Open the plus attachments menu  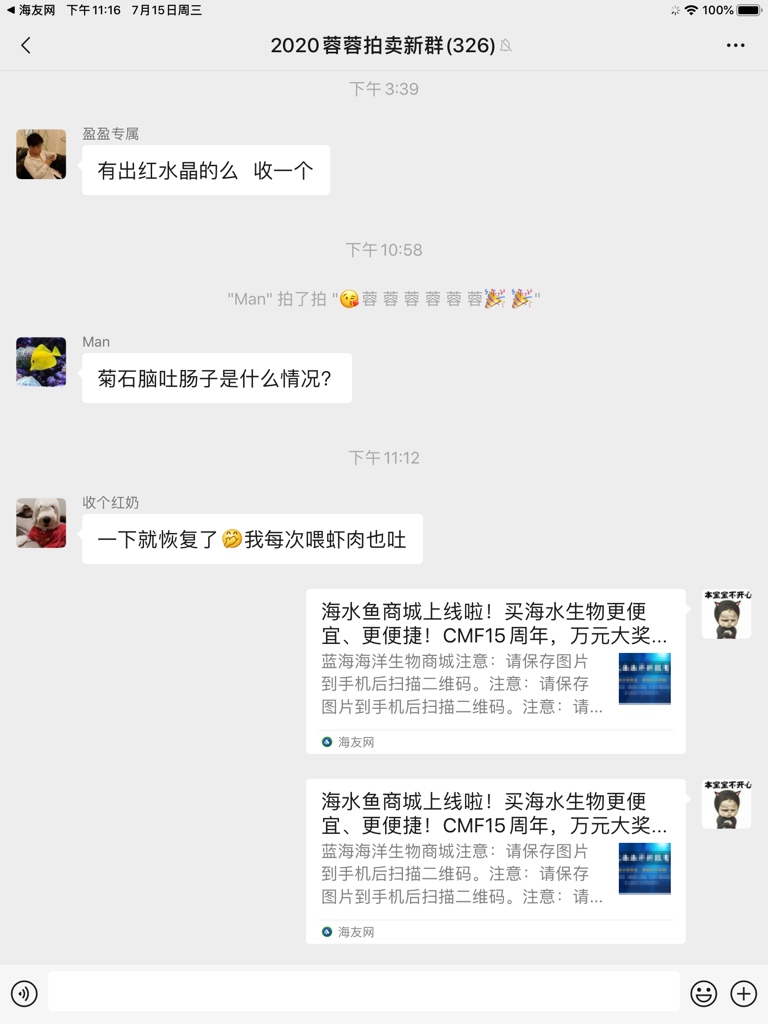pyautogui.click(x=743, y=993)
